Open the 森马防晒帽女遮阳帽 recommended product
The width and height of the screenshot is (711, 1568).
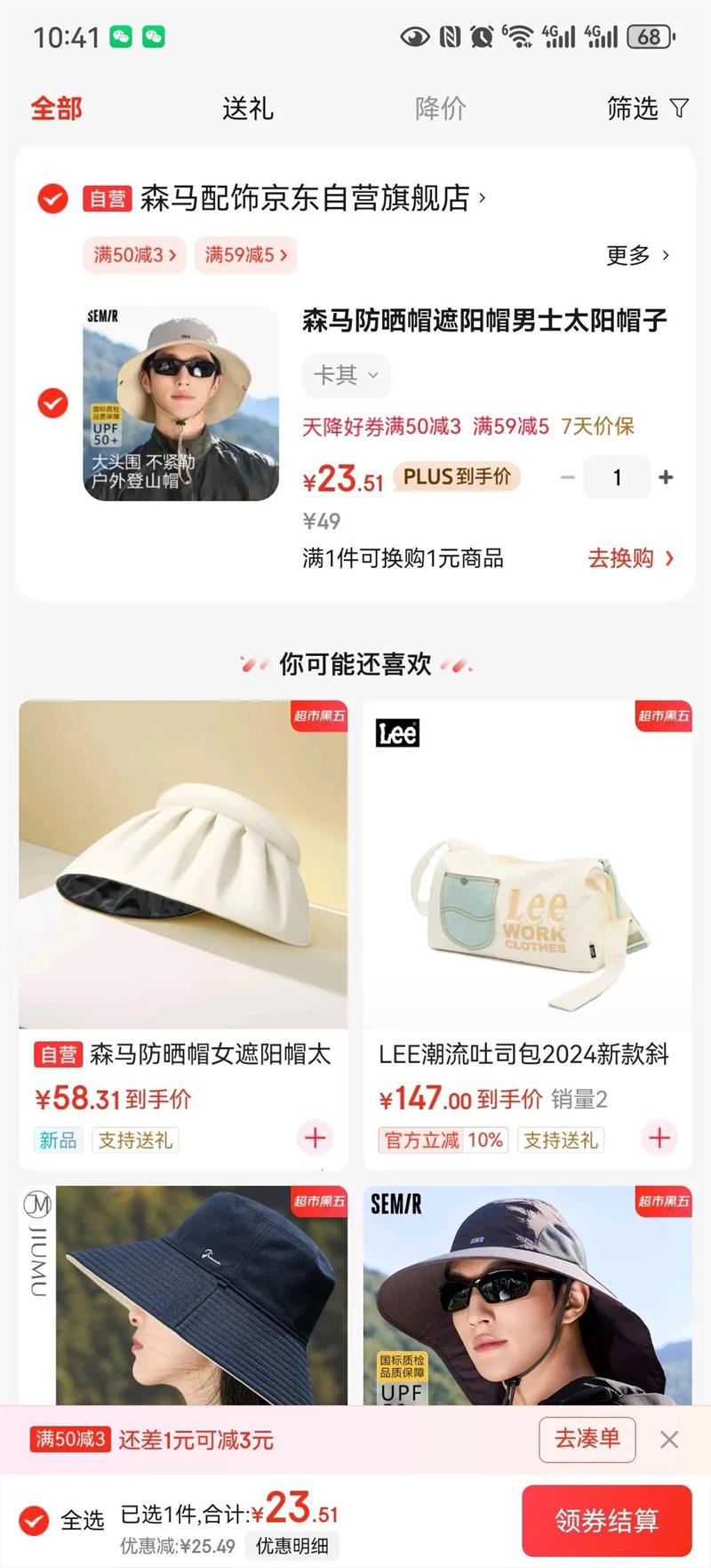pyautogui.click(x=183, y=864)
